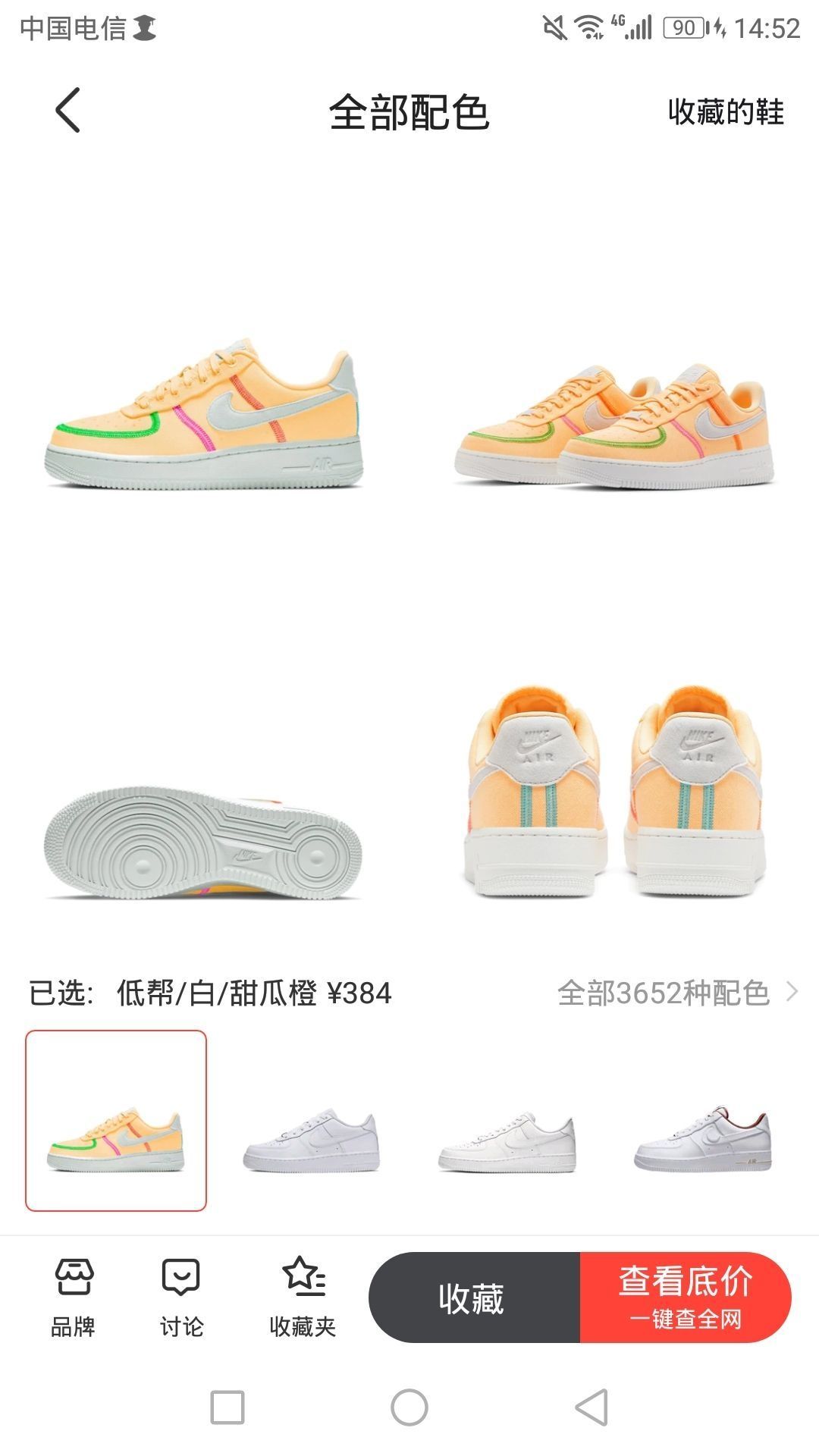Check lowest price via 查看底价

[686, 1298]
